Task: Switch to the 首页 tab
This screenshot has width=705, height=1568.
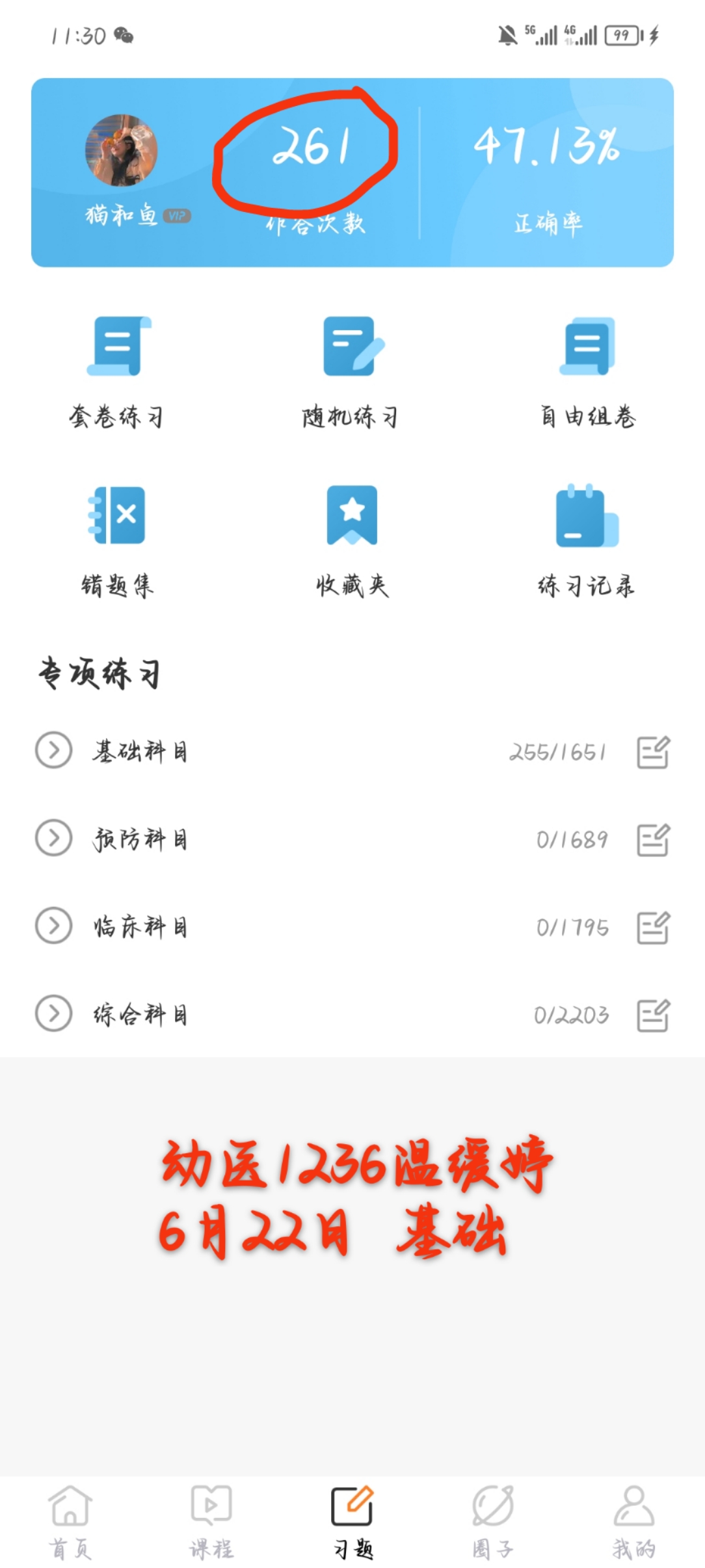Action: [70, 1522]
